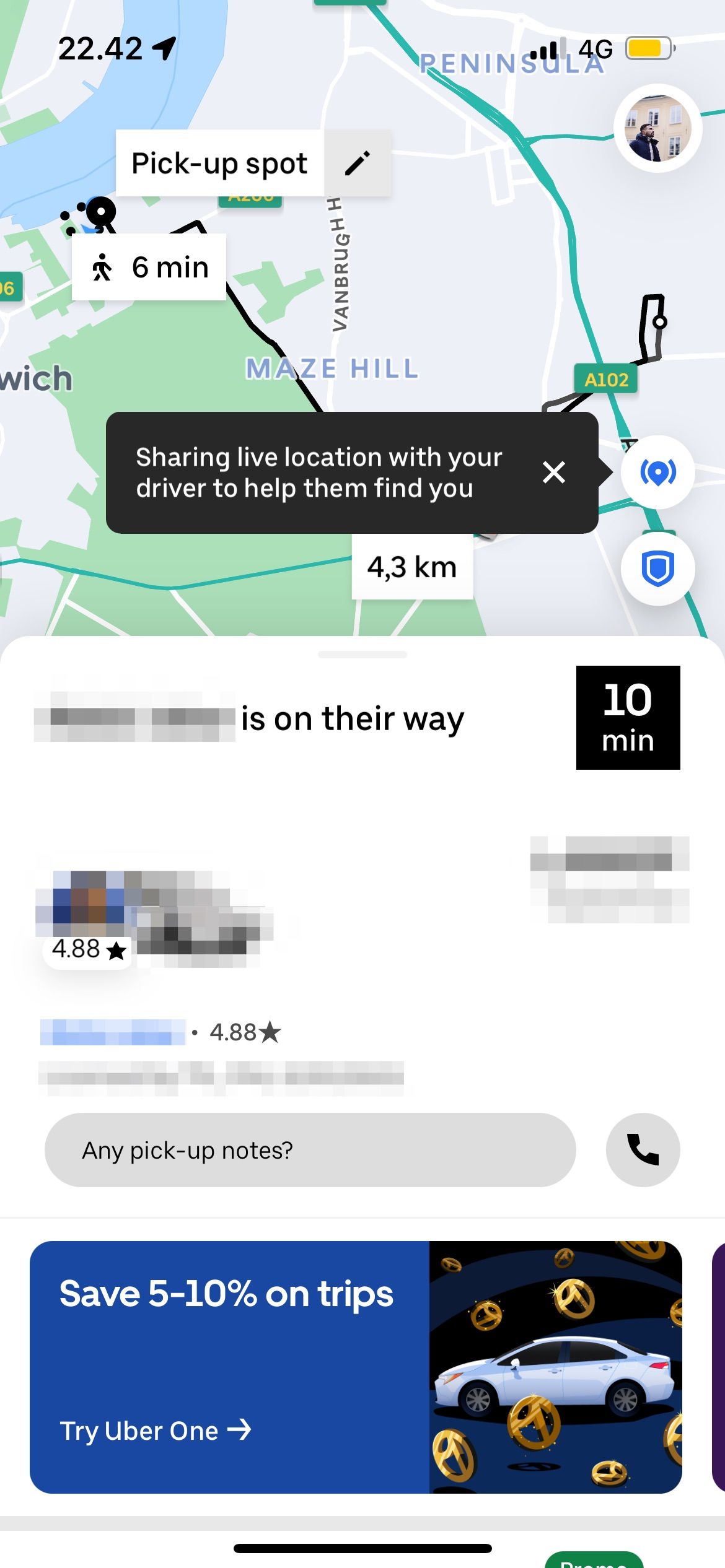Open the safety shield toolkit
The image size is (725, 1568).
coord(657,568)
